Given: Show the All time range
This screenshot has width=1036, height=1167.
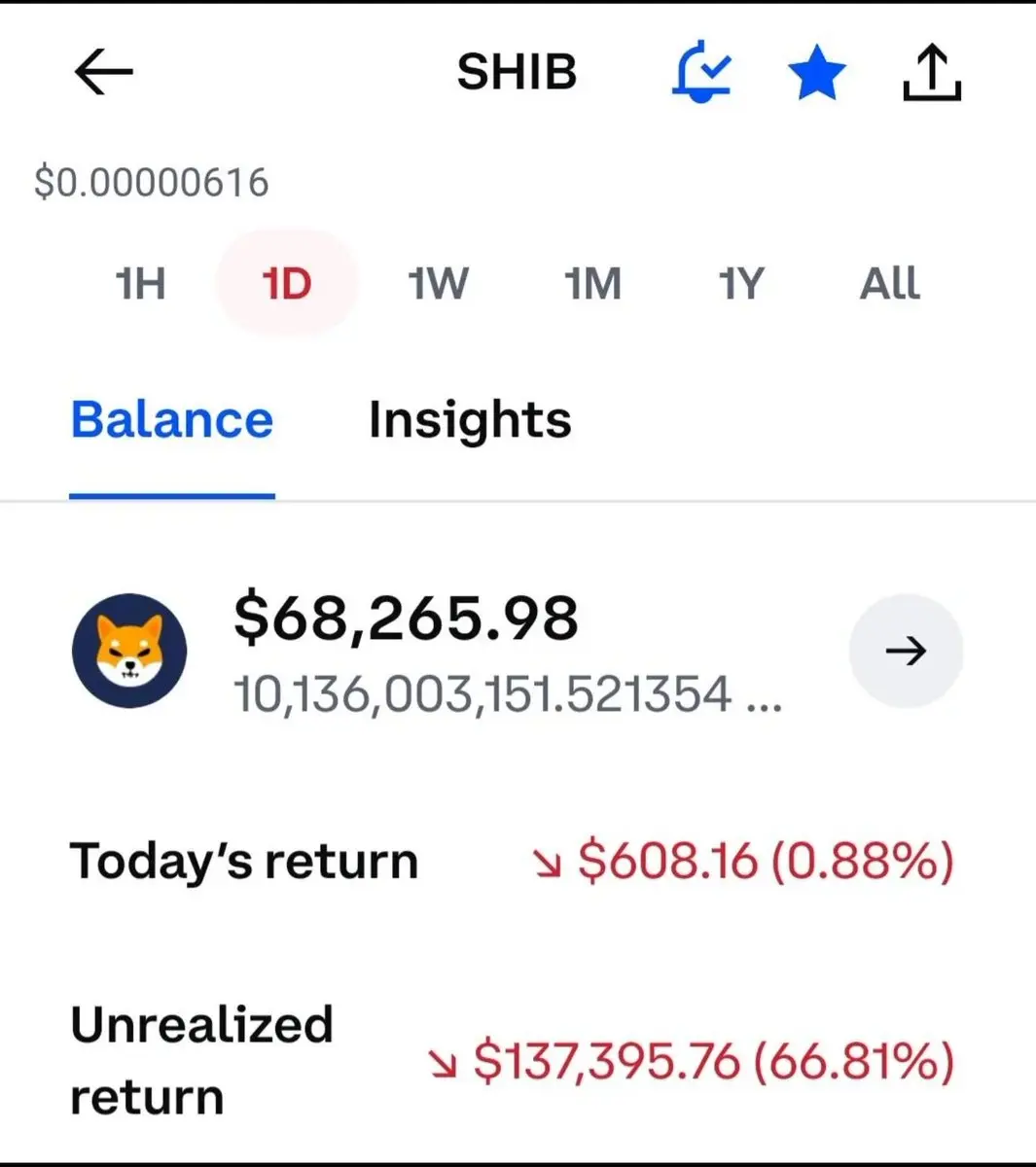Looking at the screenshot, I should click(x=889, y=284).
